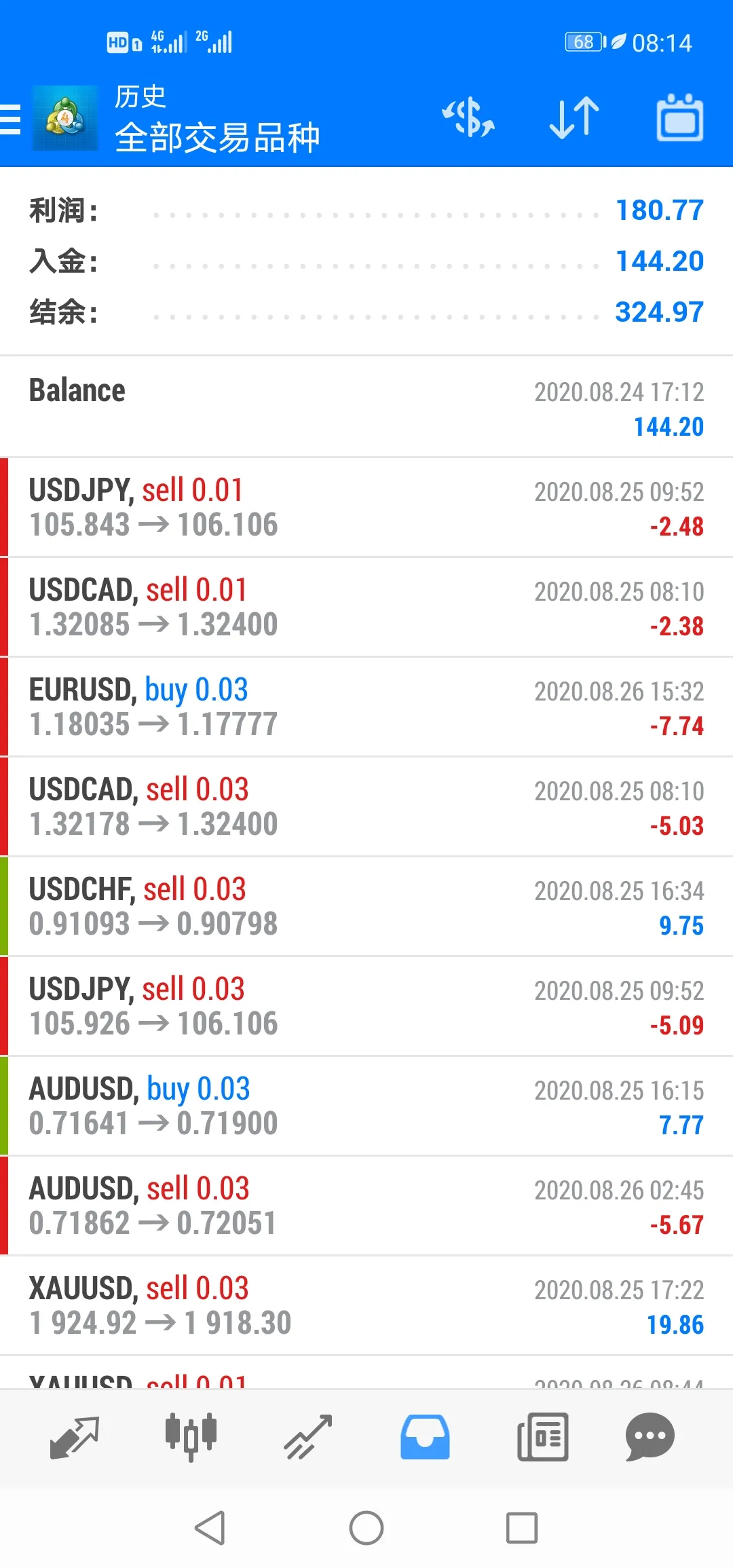Go to the system home screen
This screenshot has width=733, height=1568.
click(366, 1528)
